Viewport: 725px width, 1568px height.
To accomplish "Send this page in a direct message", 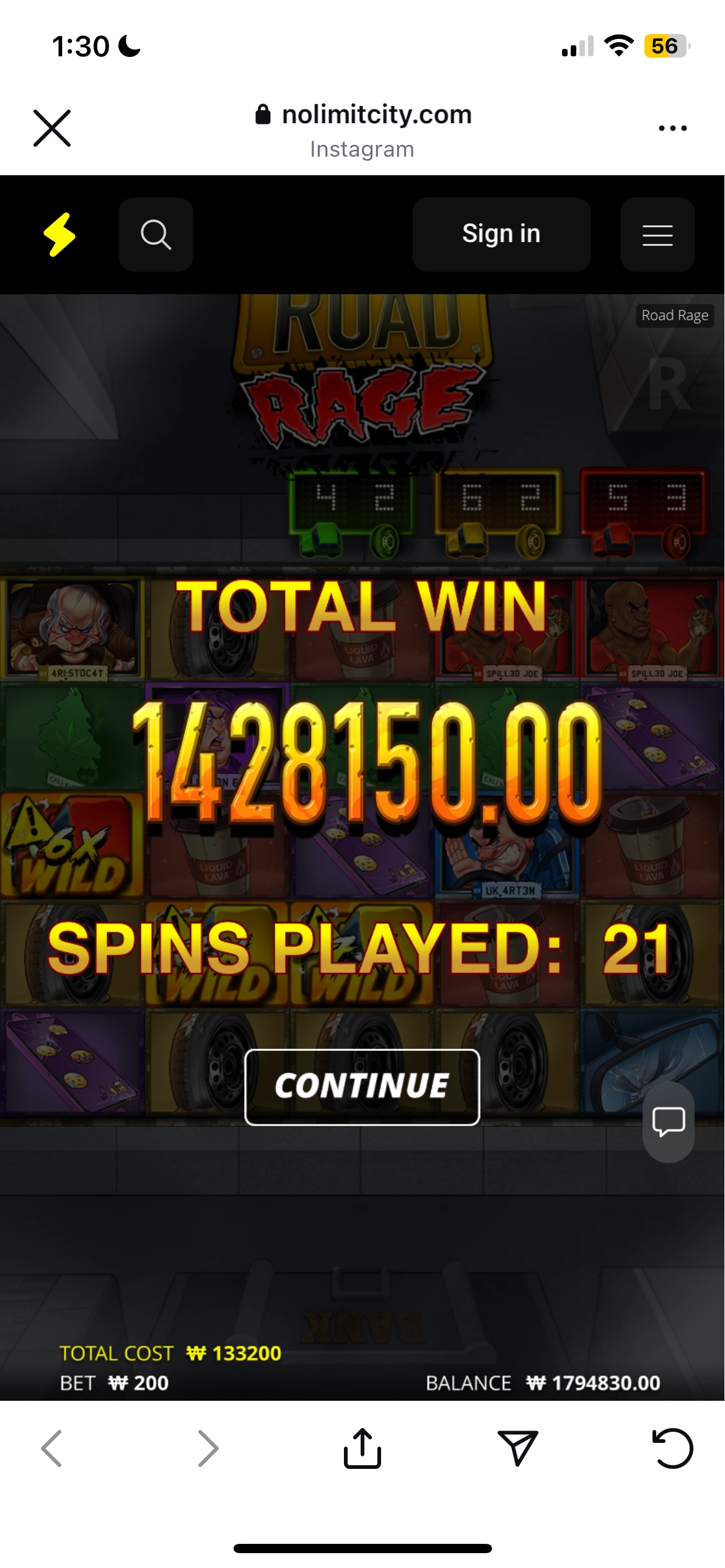I will tap(517, 1448).
